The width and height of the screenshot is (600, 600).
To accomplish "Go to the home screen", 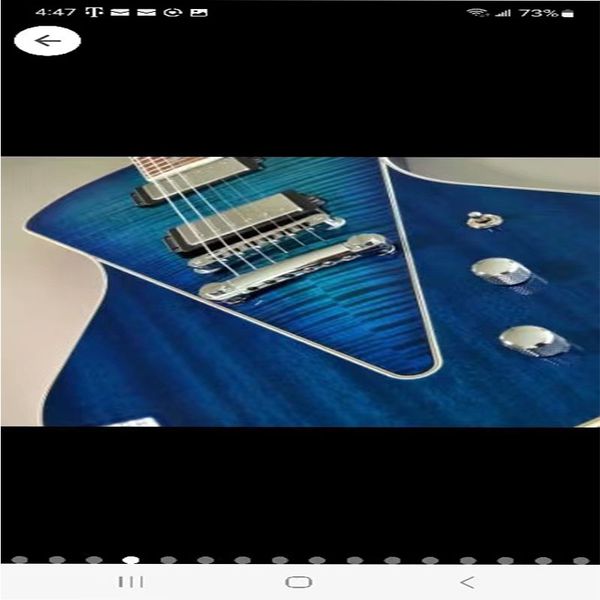I will (299, 582).
